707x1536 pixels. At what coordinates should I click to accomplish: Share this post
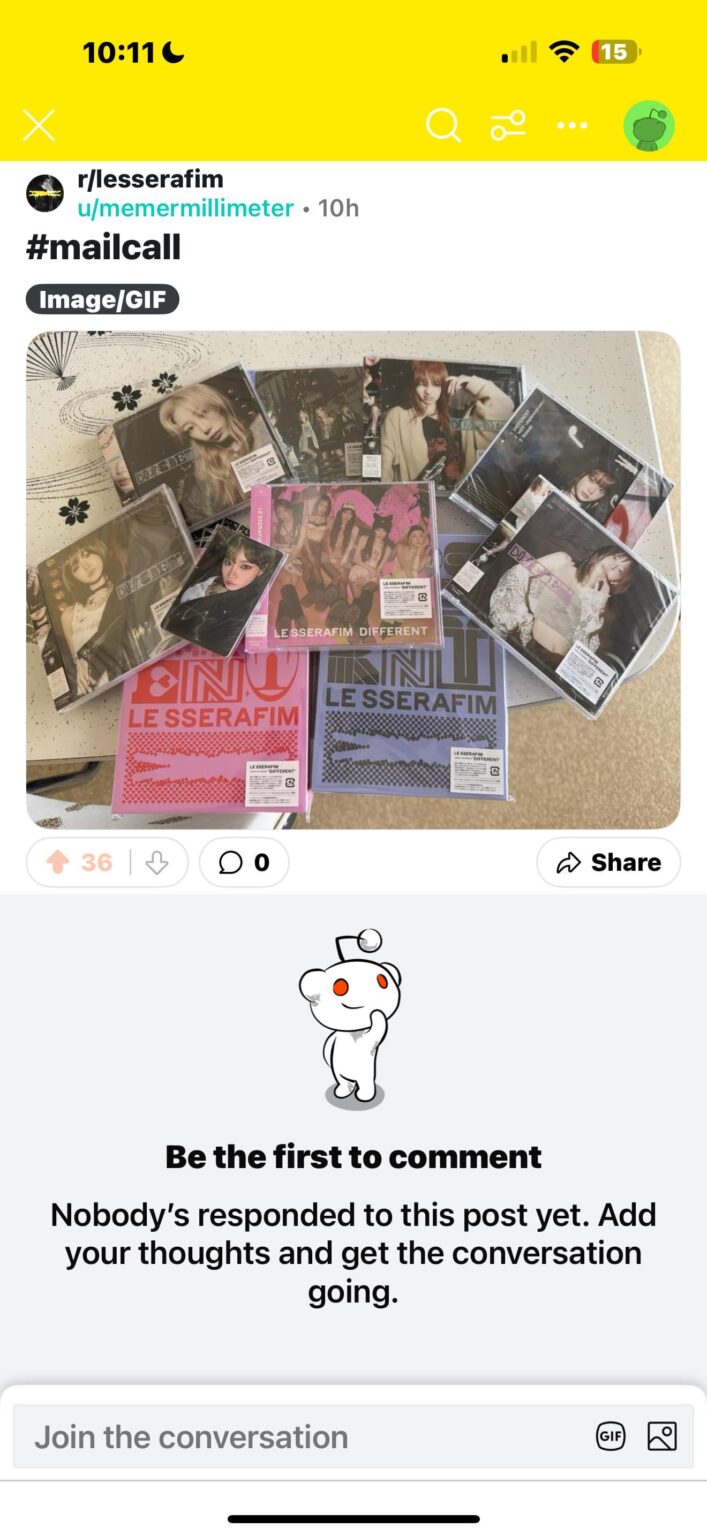click(x=608, y=862)
